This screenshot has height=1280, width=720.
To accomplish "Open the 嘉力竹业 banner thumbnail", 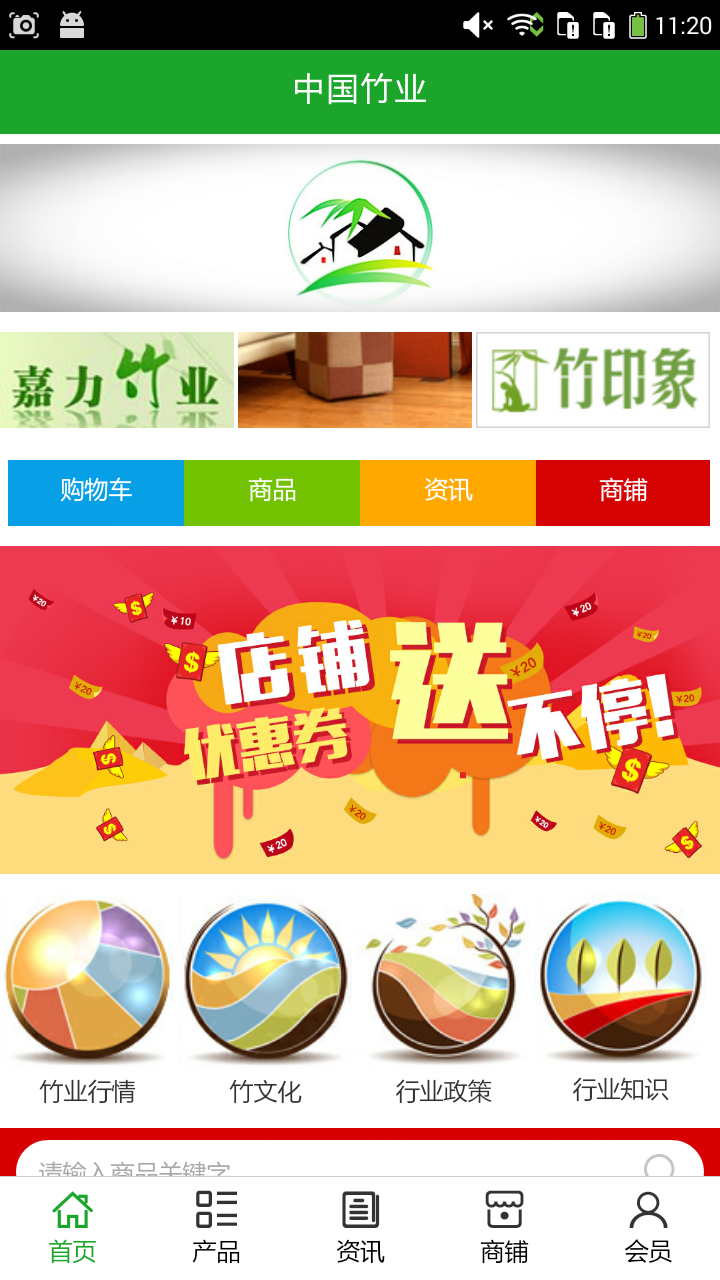I will tap(116, 380).
